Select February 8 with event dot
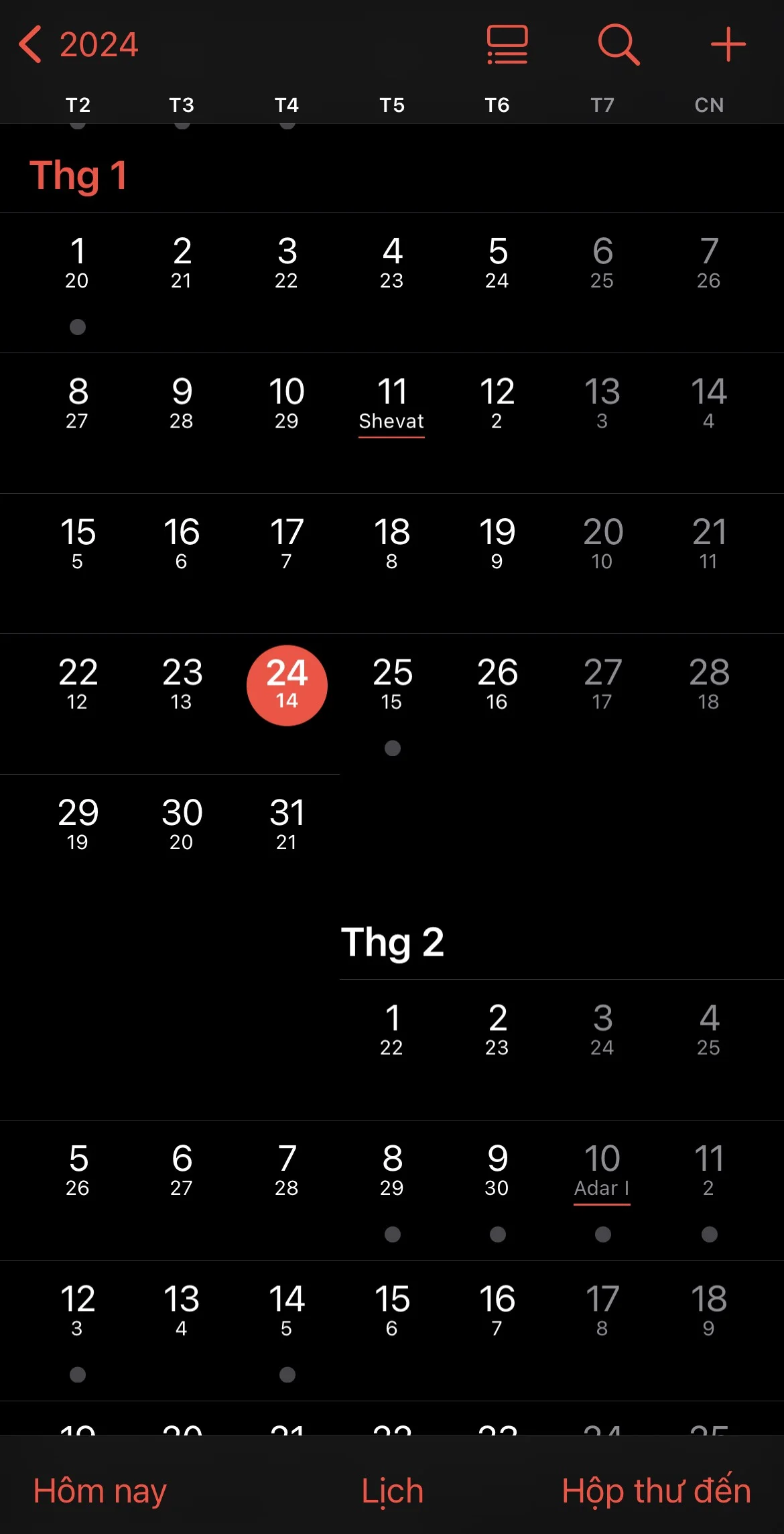 392,1171
